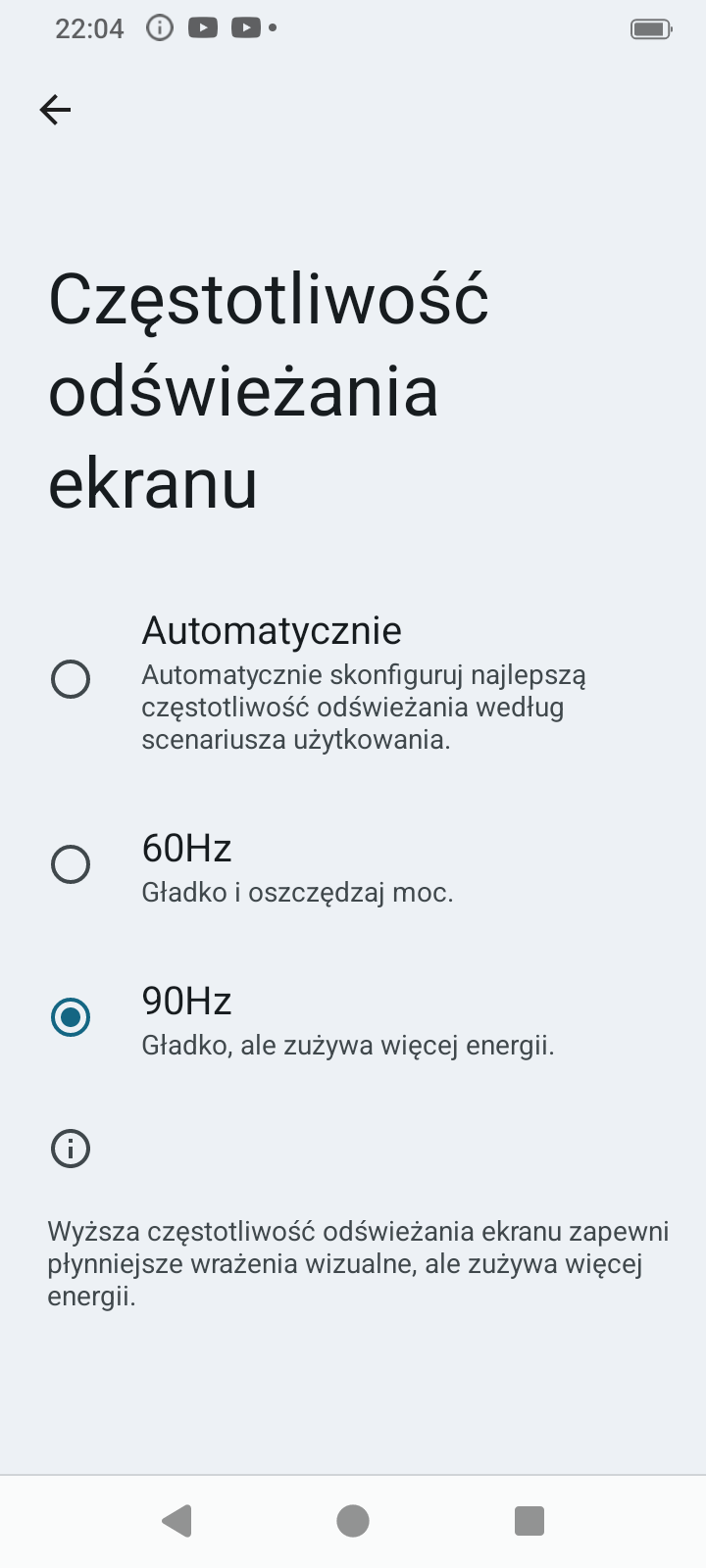Open recent apps from navigation bar
706x1568 pixels.
point(529,1521)
